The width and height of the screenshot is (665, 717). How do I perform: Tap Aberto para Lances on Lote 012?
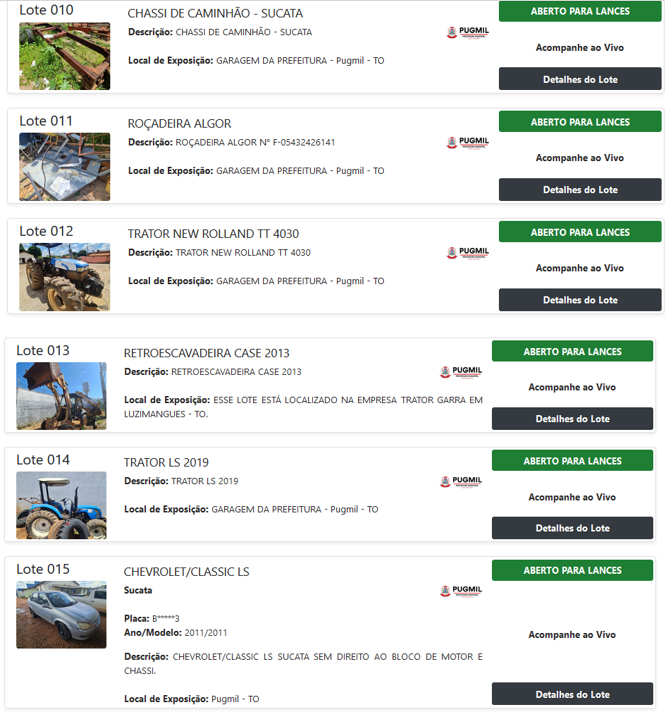pos(580,232)
